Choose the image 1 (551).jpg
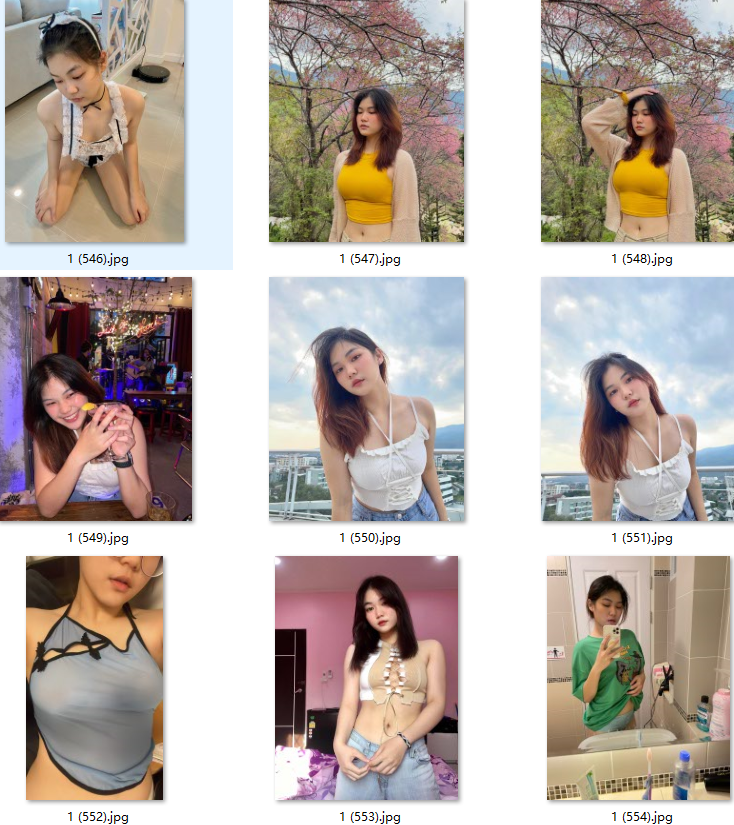 [x=638, y=399]
